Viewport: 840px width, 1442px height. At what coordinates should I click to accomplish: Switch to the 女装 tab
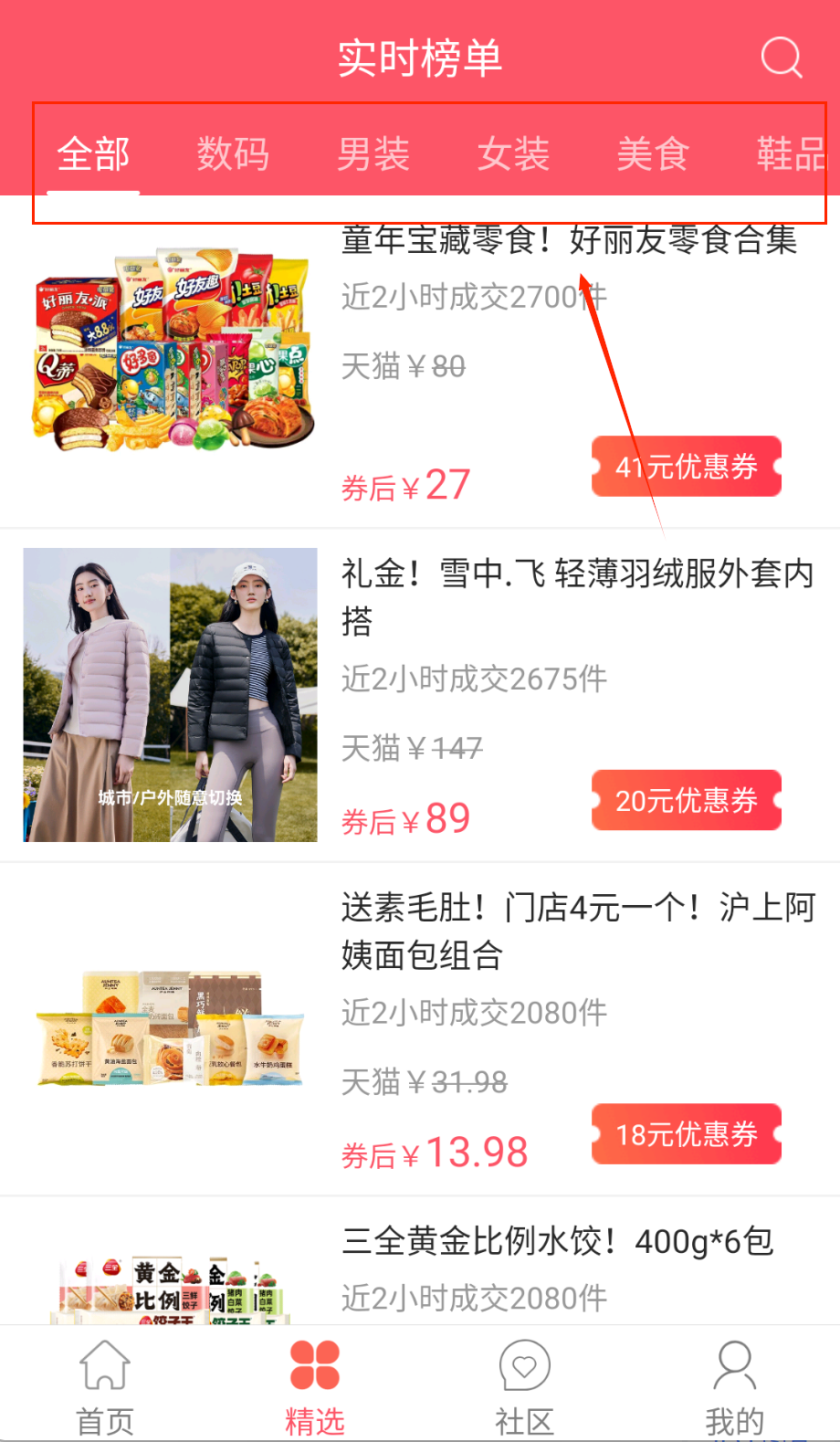(x=513, y=153)
